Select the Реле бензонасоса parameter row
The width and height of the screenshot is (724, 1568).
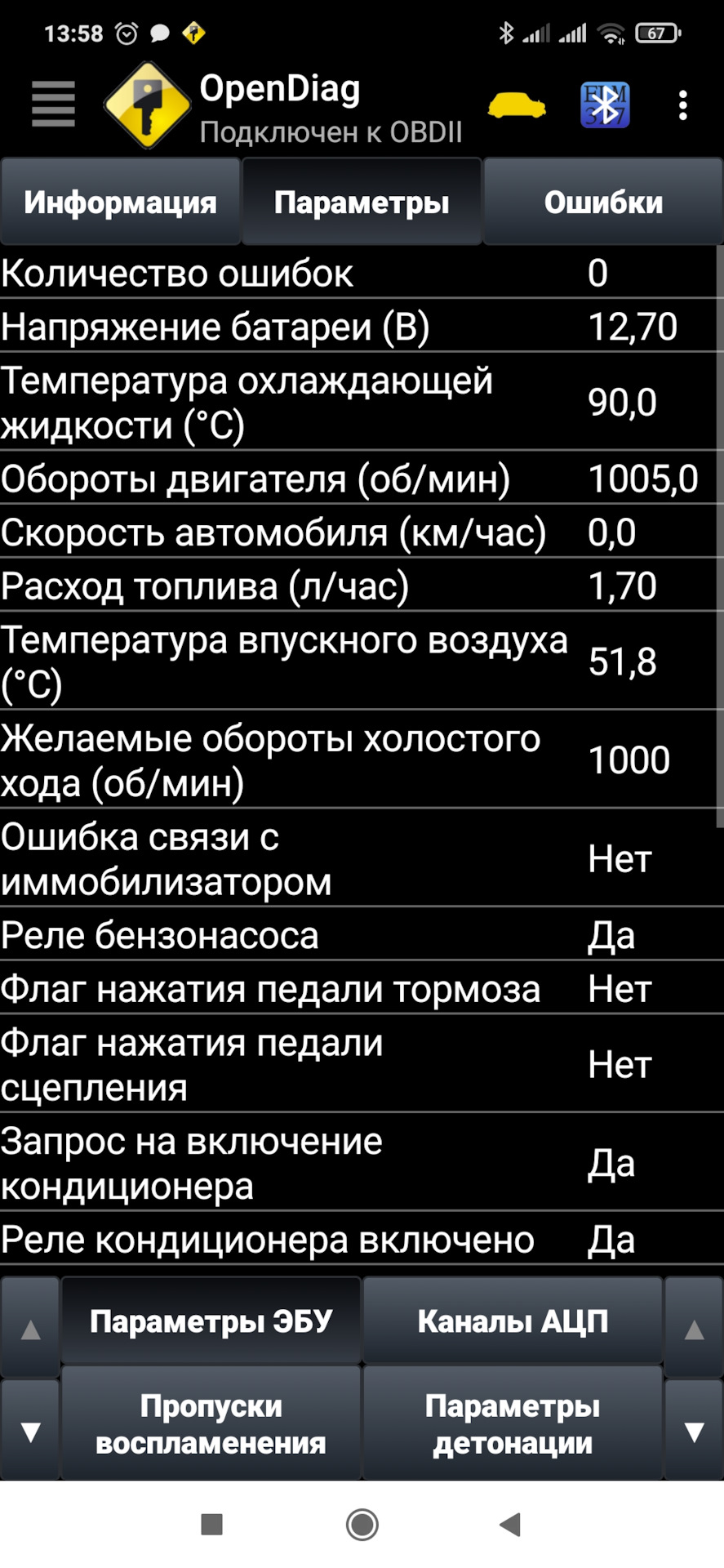click(326, 933)
